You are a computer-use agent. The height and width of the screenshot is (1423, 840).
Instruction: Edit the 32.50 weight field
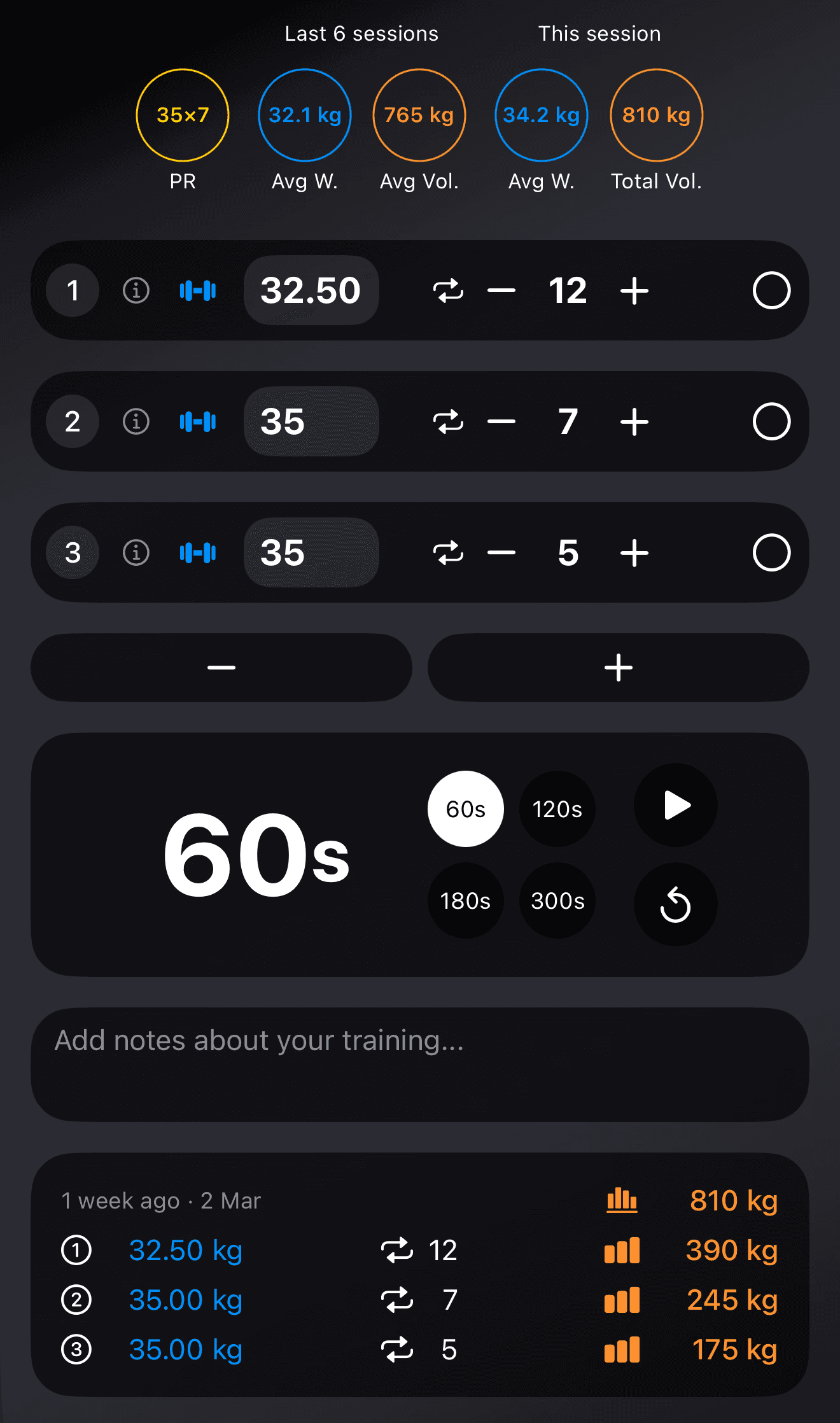311,290
